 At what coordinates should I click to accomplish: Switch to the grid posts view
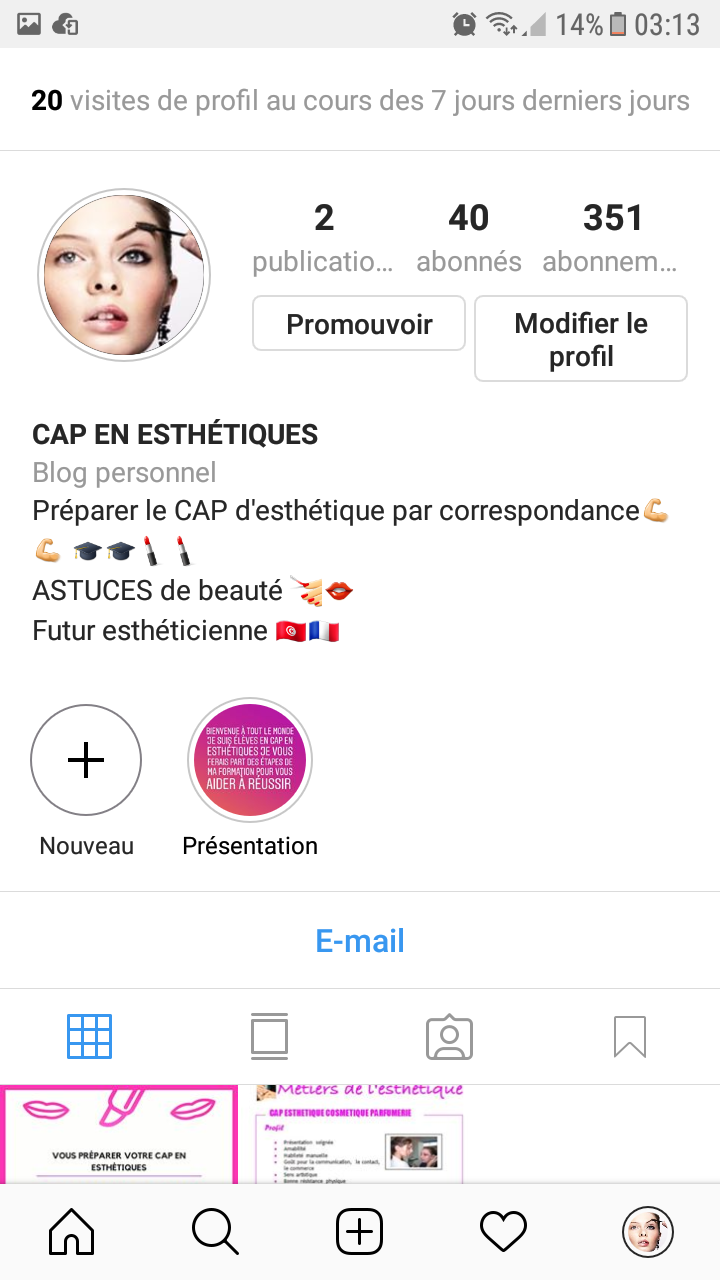[x=90, y=1037]
